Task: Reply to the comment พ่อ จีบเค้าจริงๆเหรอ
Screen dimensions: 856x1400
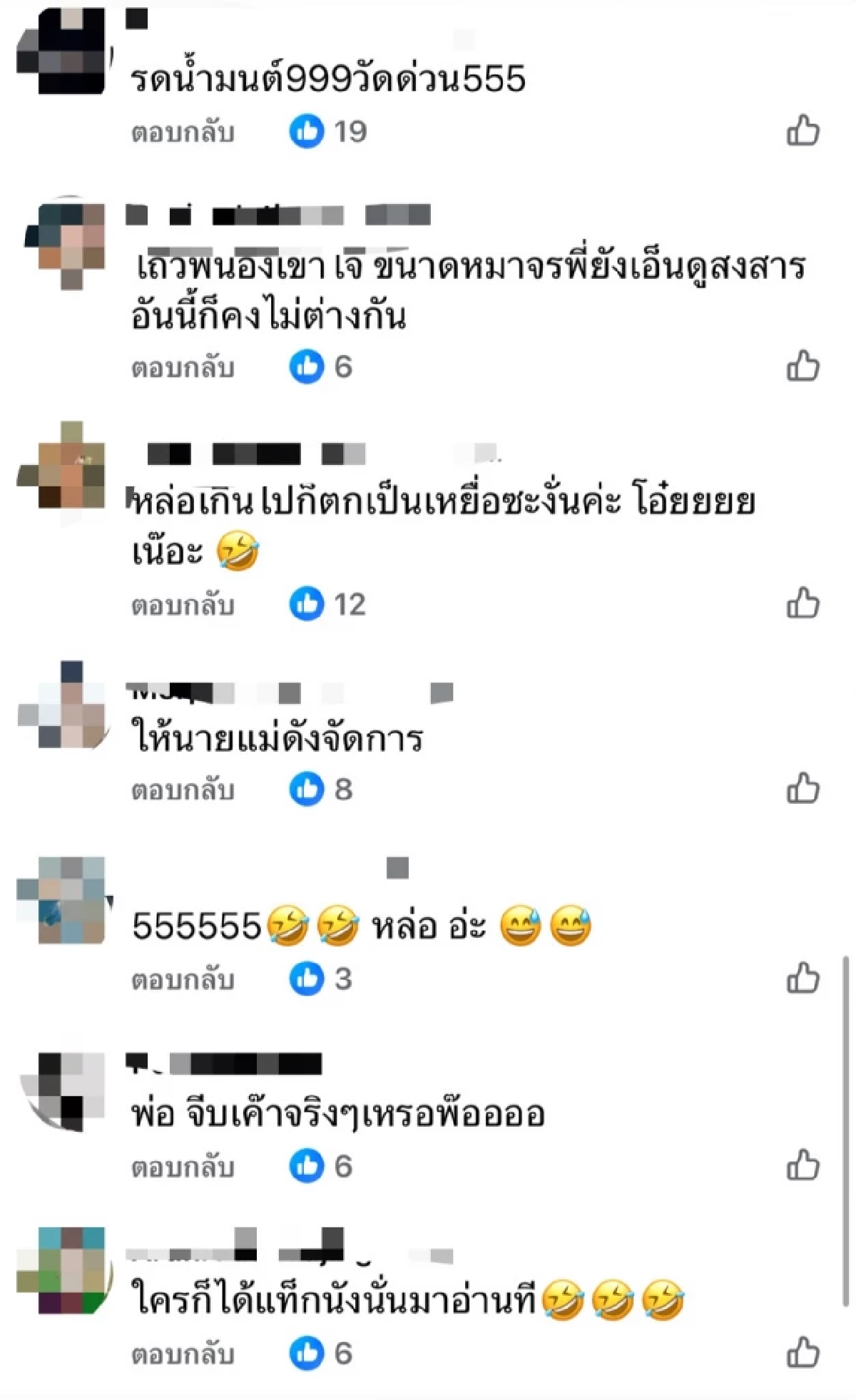Action: tap(183, 1167)
